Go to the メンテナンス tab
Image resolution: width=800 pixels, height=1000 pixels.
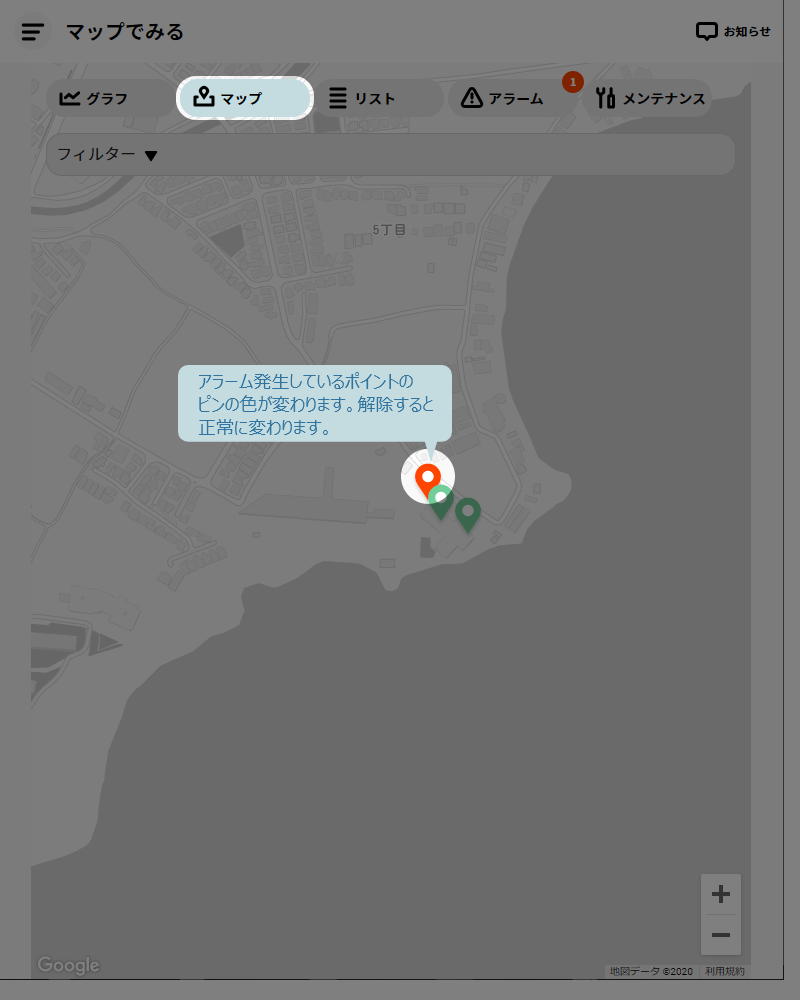pyautogui.click(x=649, y=98)
